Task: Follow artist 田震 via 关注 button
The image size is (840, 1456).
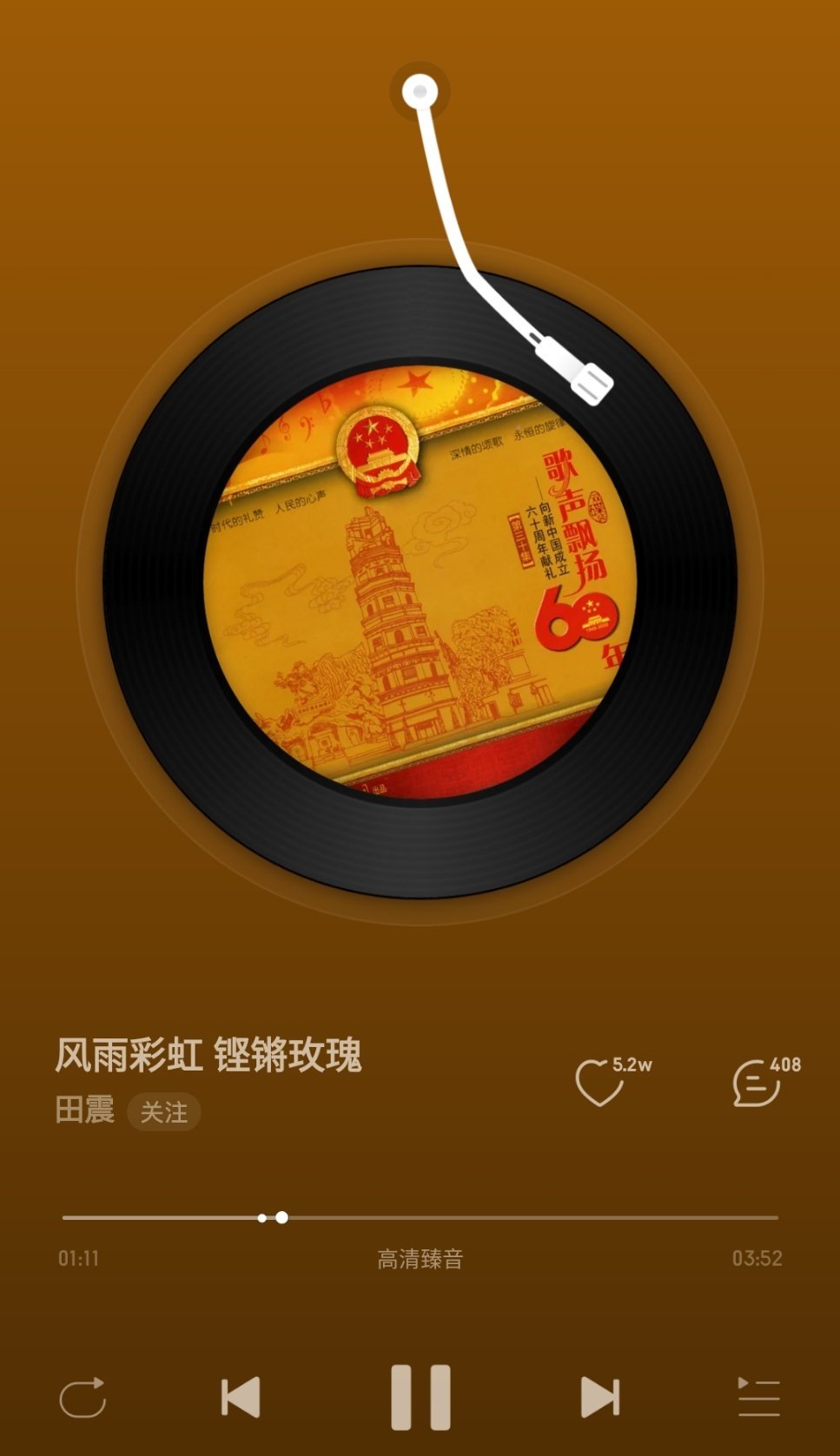Action: [x=164, y=1111]
